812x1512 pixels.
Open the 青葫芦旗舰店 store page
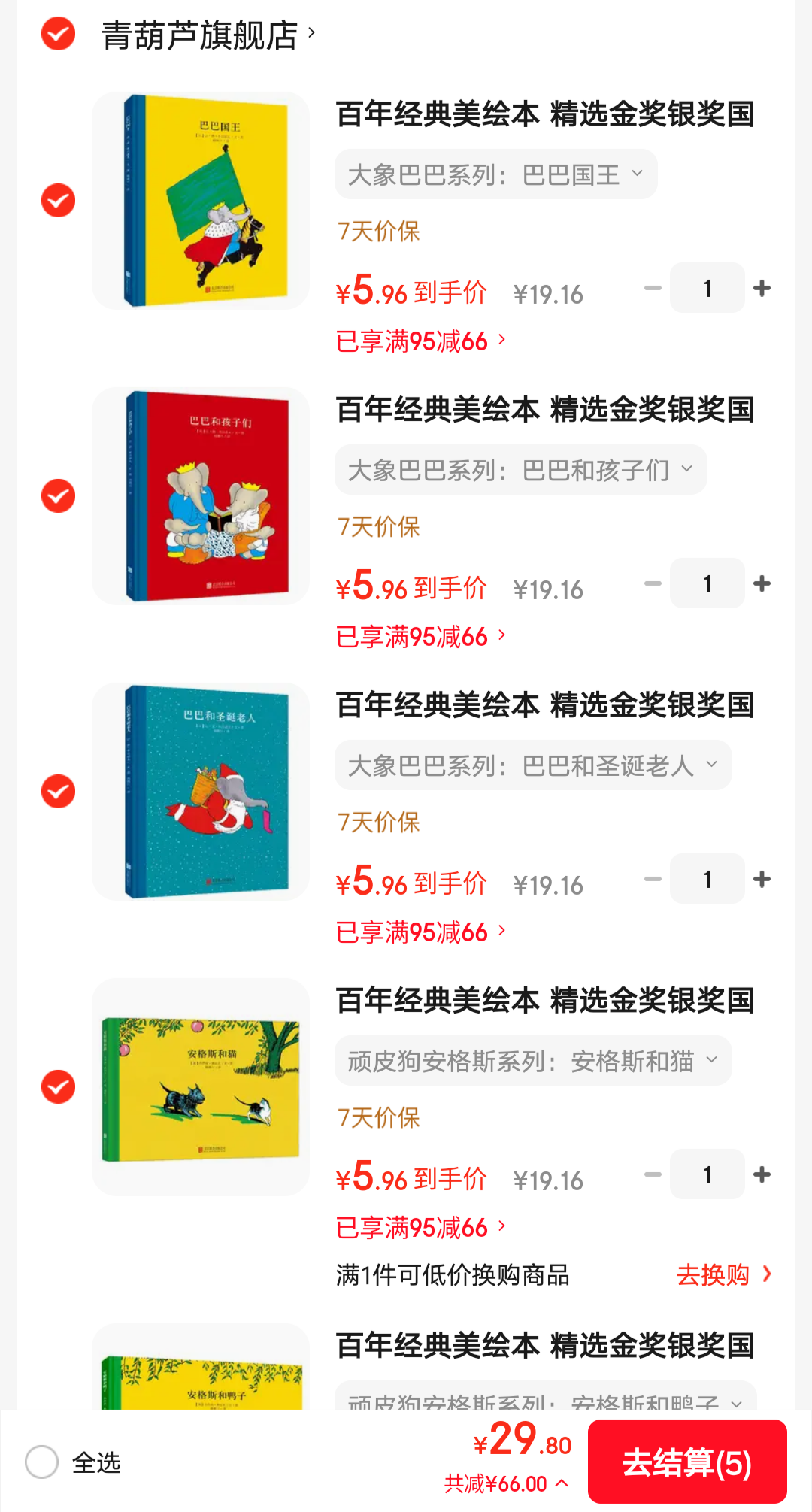point(203,35)
